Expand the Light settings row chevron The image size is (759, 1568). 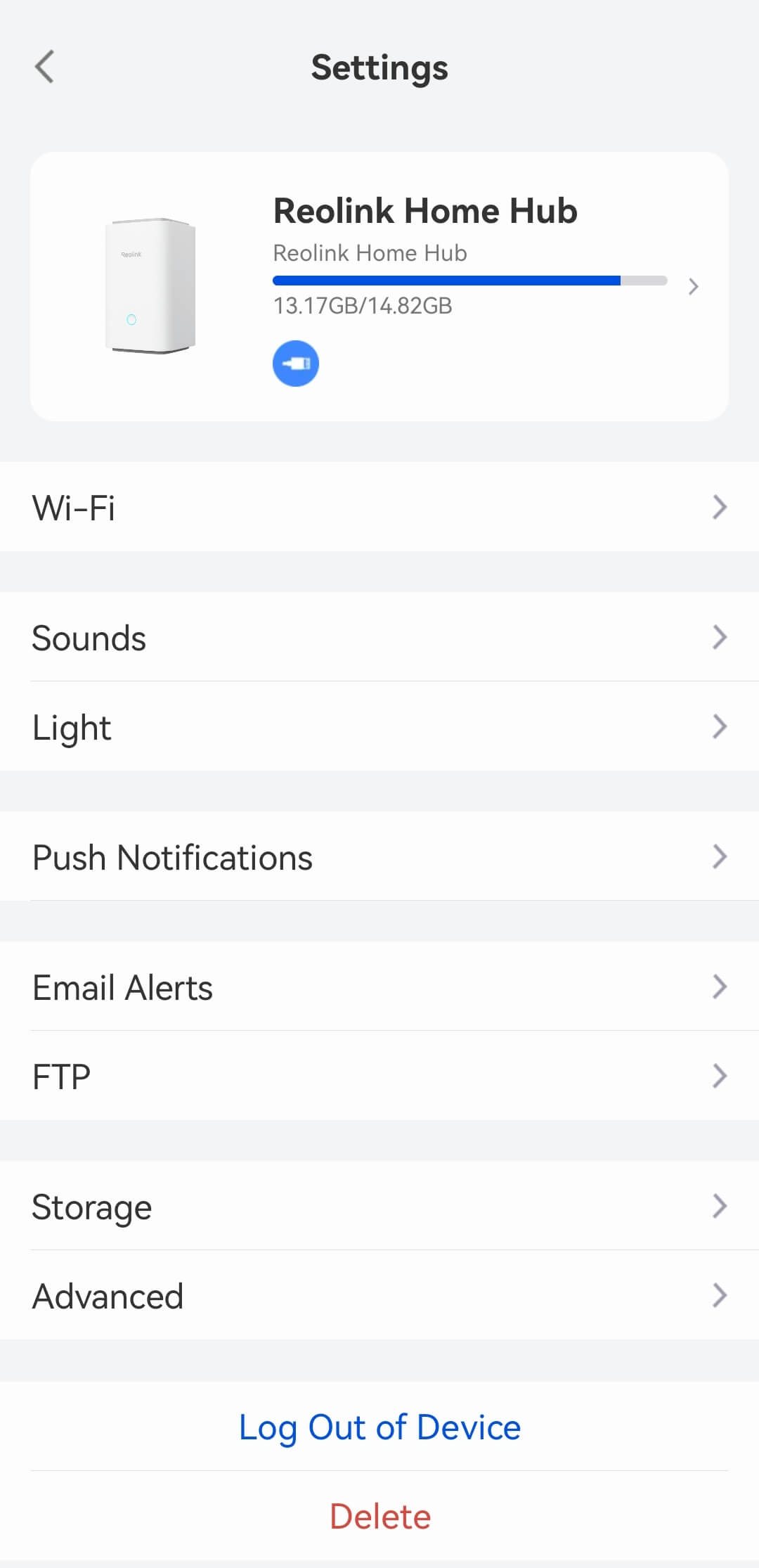tap(720, 726)
